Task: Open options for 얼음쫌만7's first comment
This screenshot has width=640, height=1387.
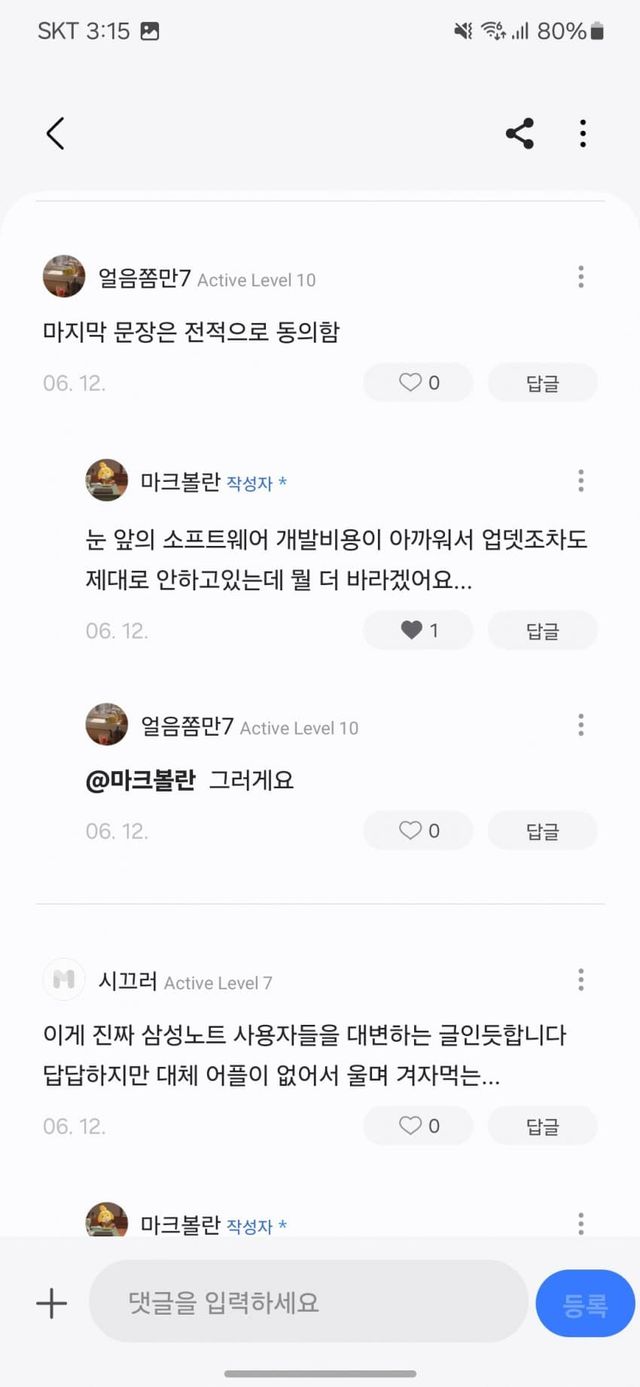Action: pyautogui.click(x=581, y=277)
